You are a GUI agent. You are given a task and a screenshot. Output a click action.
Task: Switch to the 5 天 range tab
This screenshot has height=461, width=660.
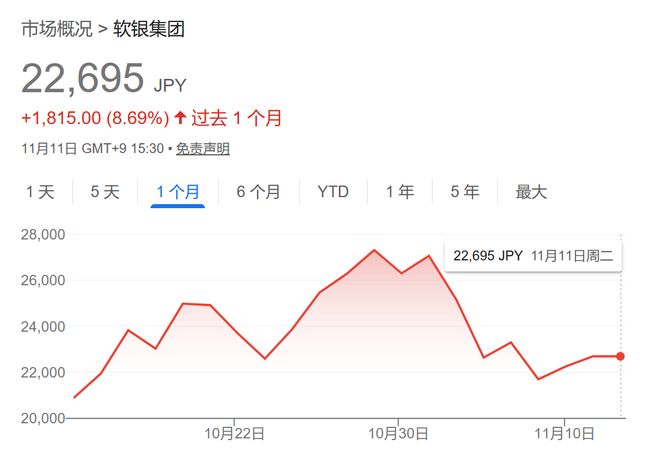click(x=105, y=192)
